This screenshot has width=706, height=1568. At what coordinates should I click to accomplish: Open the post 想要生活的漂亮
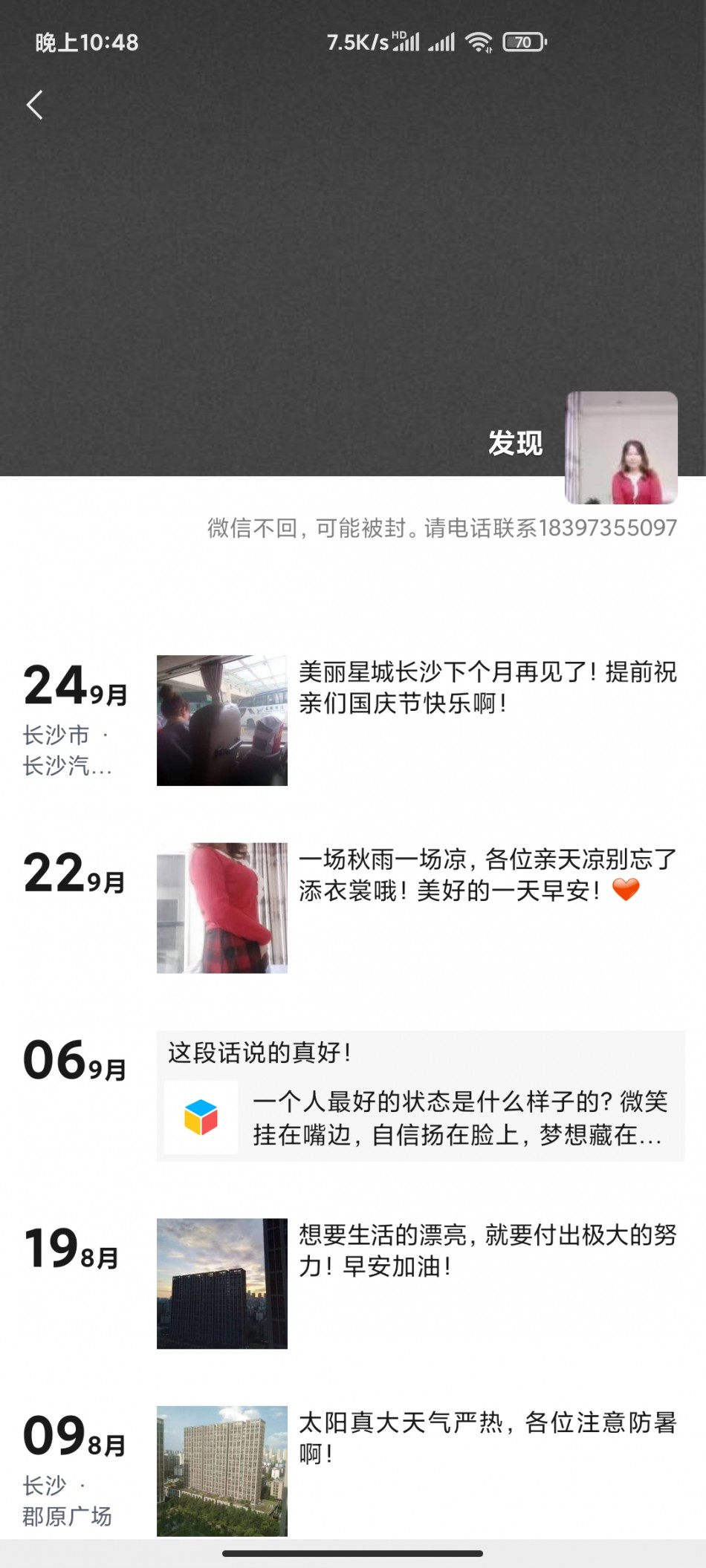coord(487,1250)
